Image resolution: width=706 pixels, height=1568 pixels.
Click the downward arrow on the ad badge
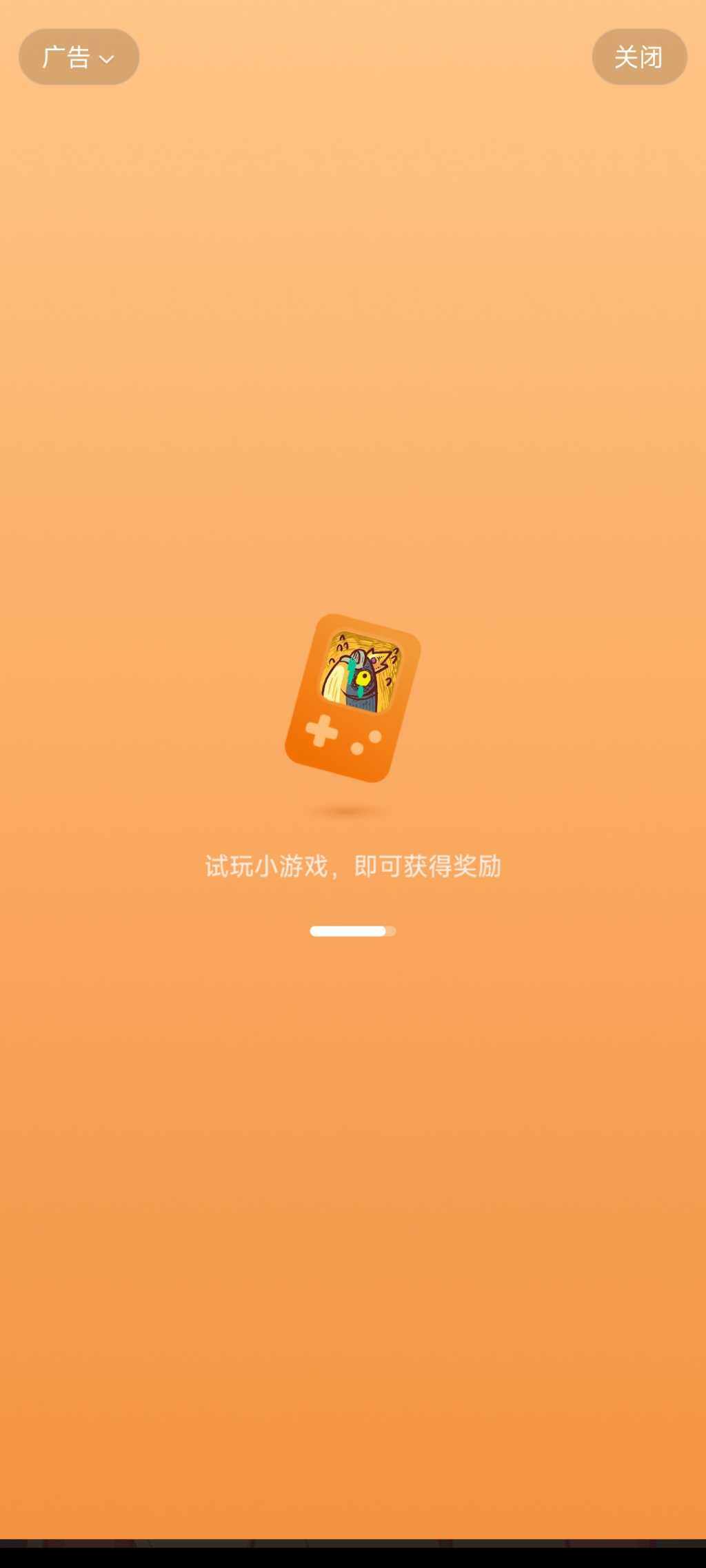pyautogui.click(x=107, y=59)
